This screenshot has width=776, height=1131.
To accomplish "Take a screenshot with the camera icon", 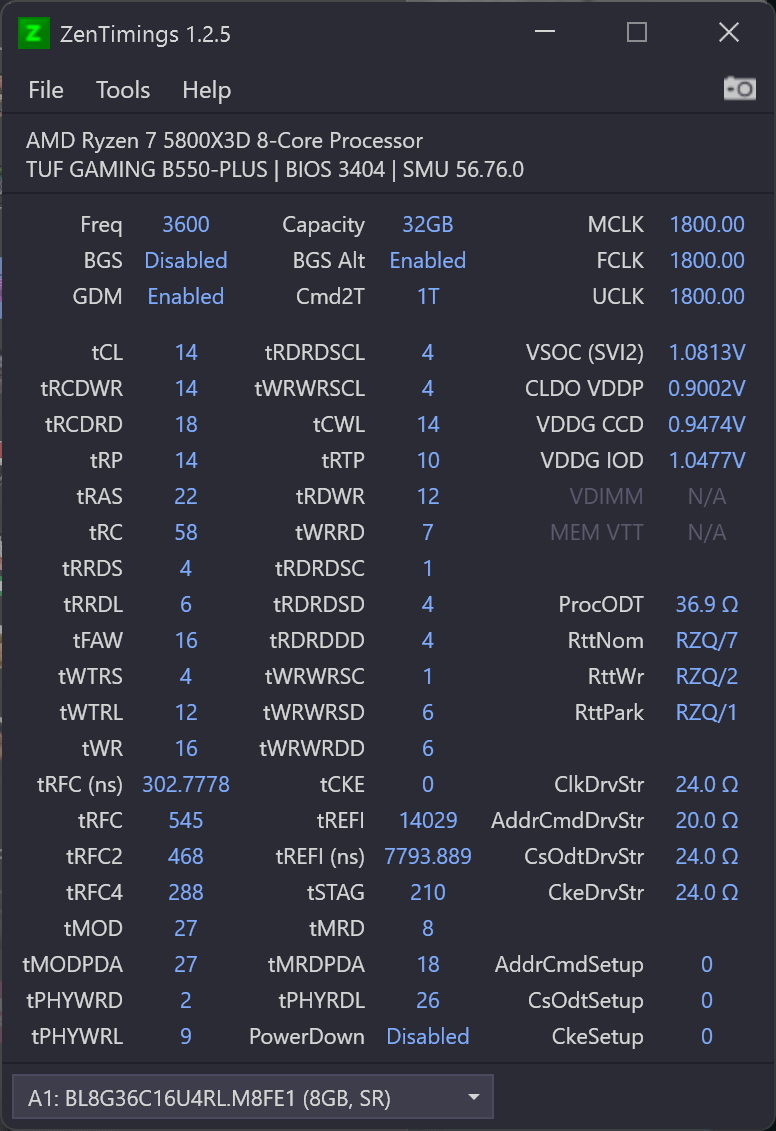I will [x=740, y=89].
